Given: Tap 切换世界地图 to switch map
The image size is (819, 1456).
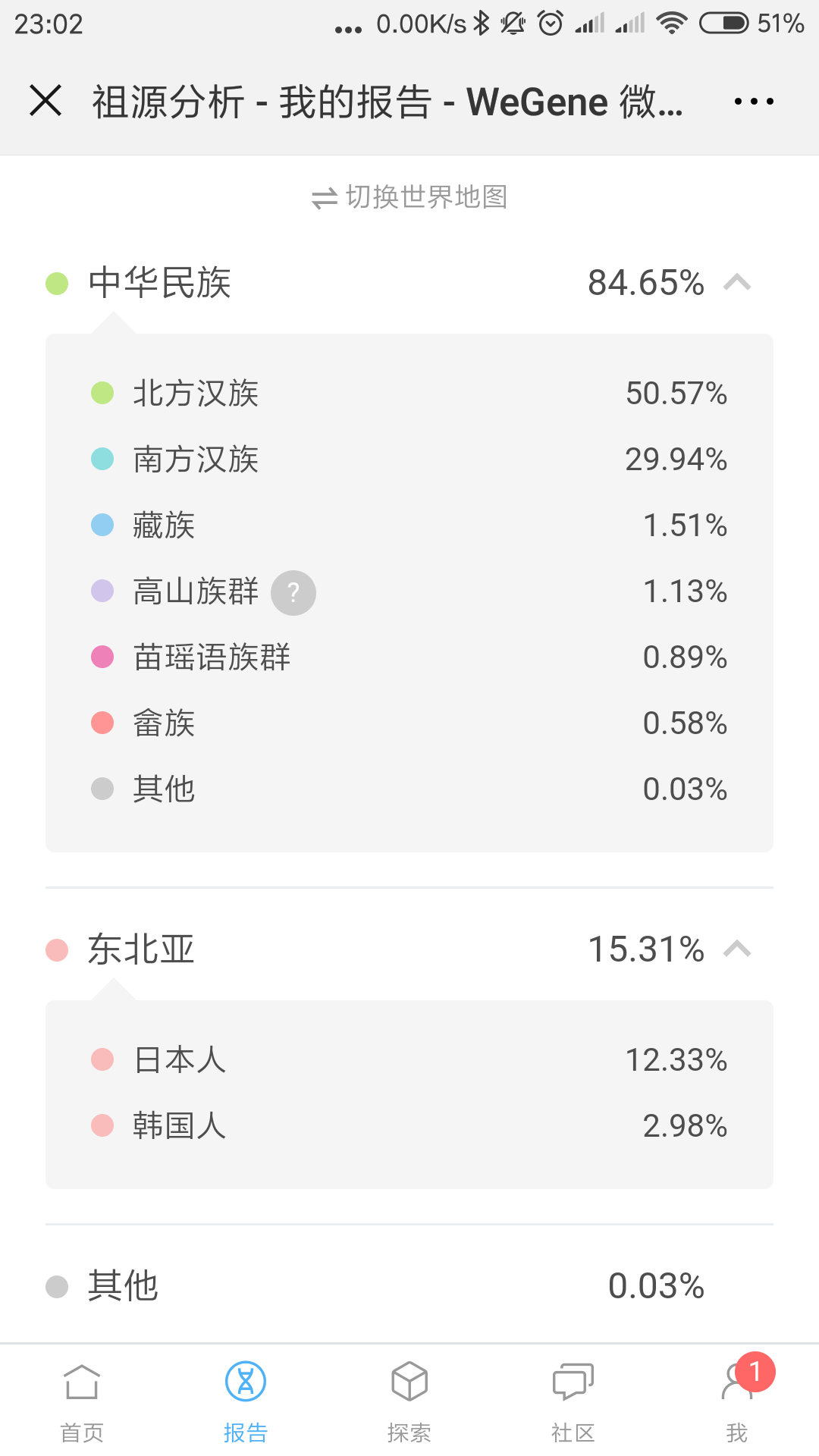Looking at the screenshot, I should point(409,197).
